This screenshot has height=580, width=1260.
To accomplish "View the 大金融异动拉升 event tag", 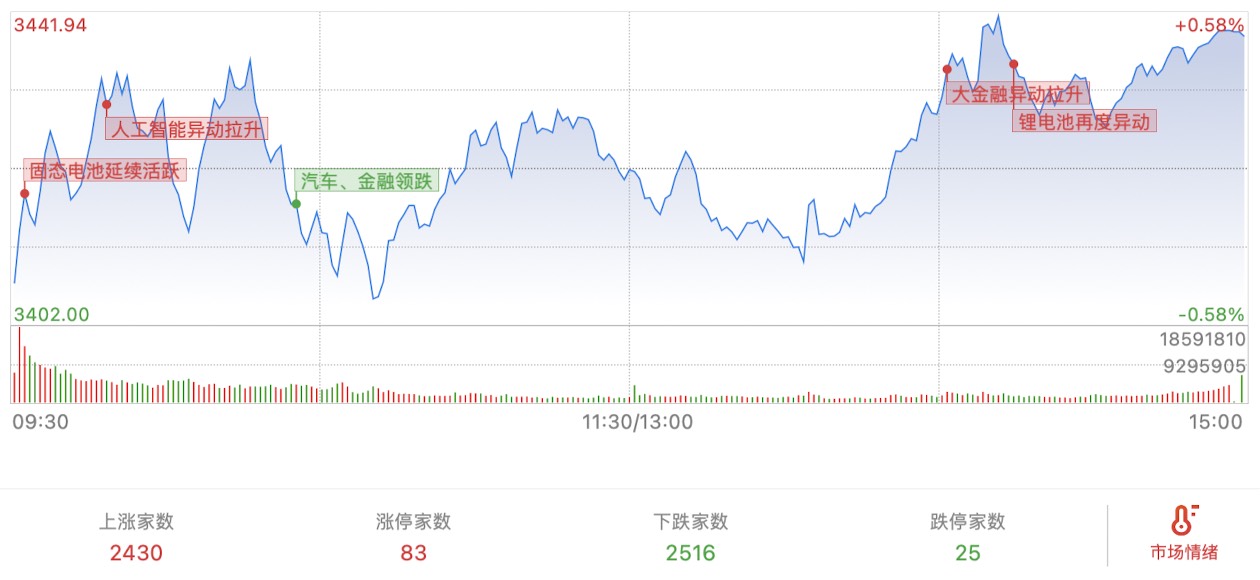I will coord(1017,94).
